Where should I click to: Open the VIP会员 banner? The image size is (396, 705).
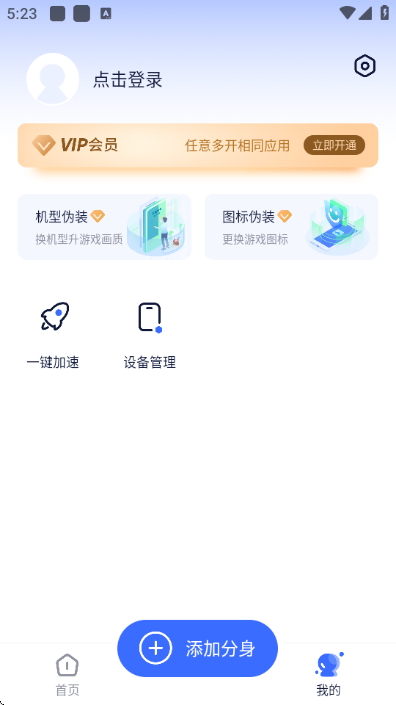pos(198,145)
